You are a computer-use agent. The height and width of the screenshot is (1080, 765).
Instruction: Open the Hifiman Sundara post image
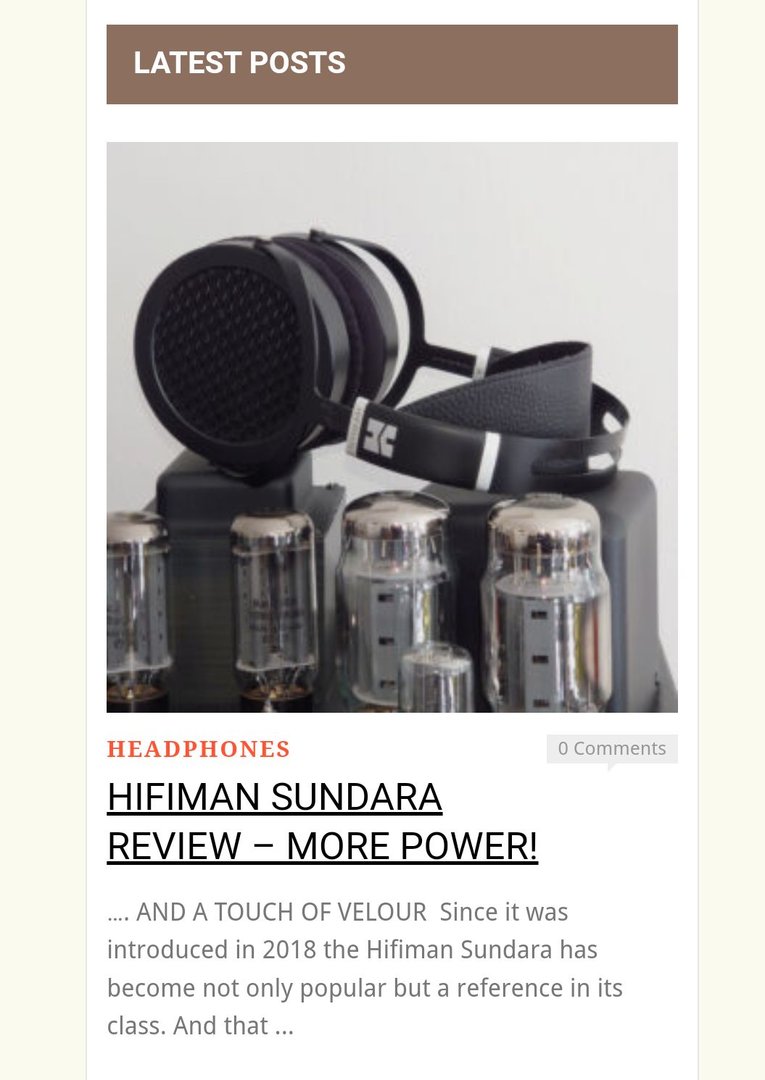[x=392, y=427]
